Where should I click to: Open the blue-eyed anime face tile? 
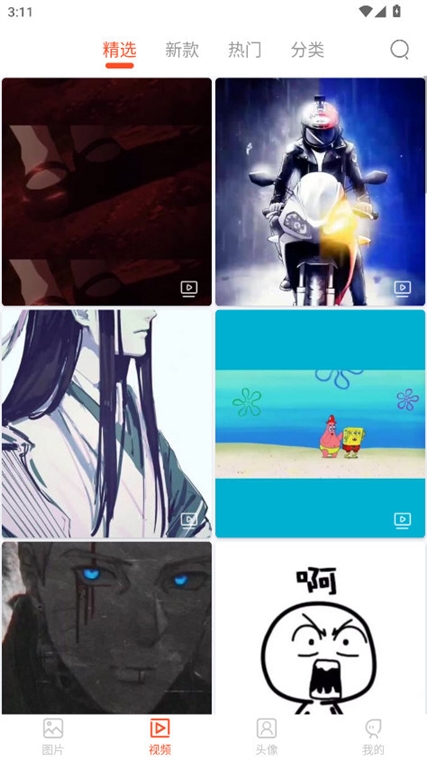107,628
